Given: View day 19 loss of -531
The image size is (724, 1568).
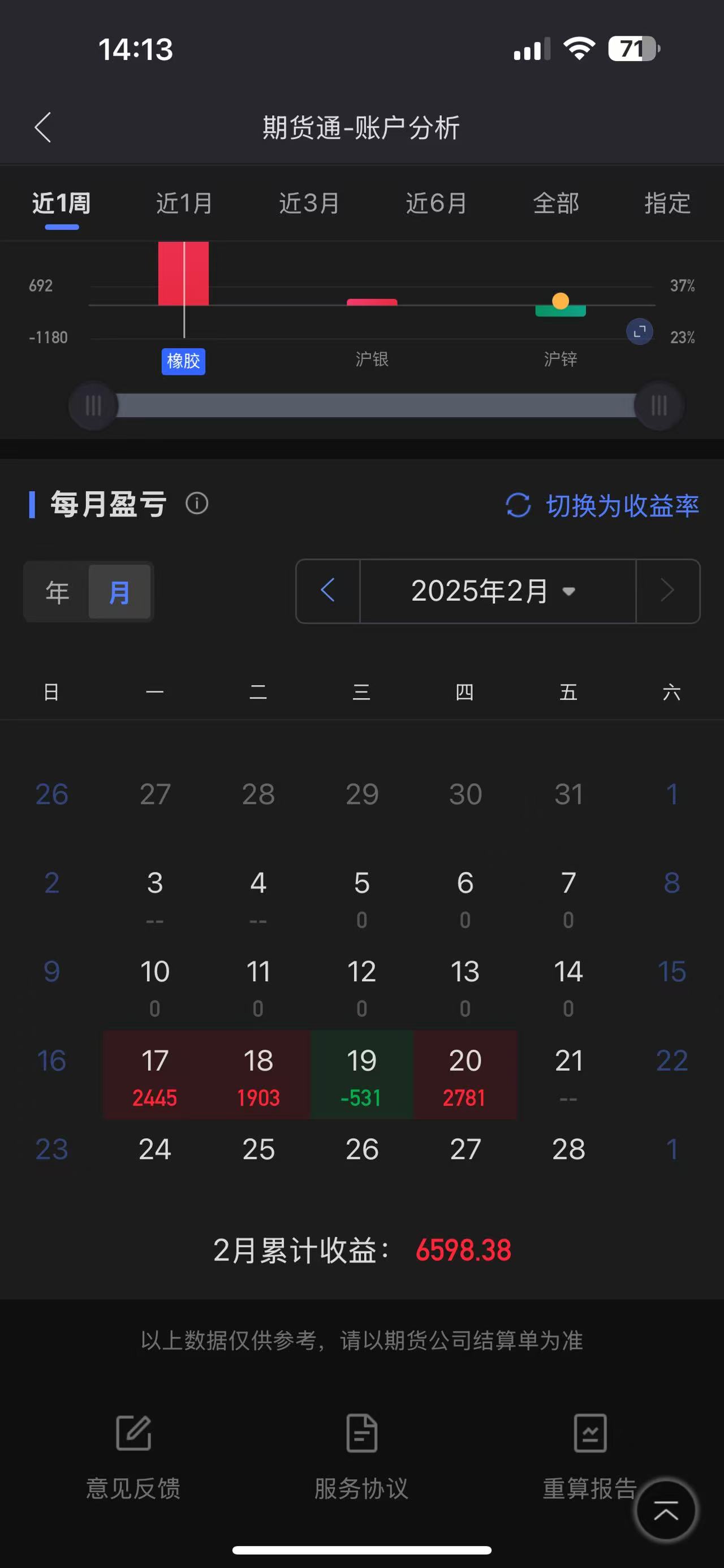Looking at the screenshot, I should point(361,1075).
